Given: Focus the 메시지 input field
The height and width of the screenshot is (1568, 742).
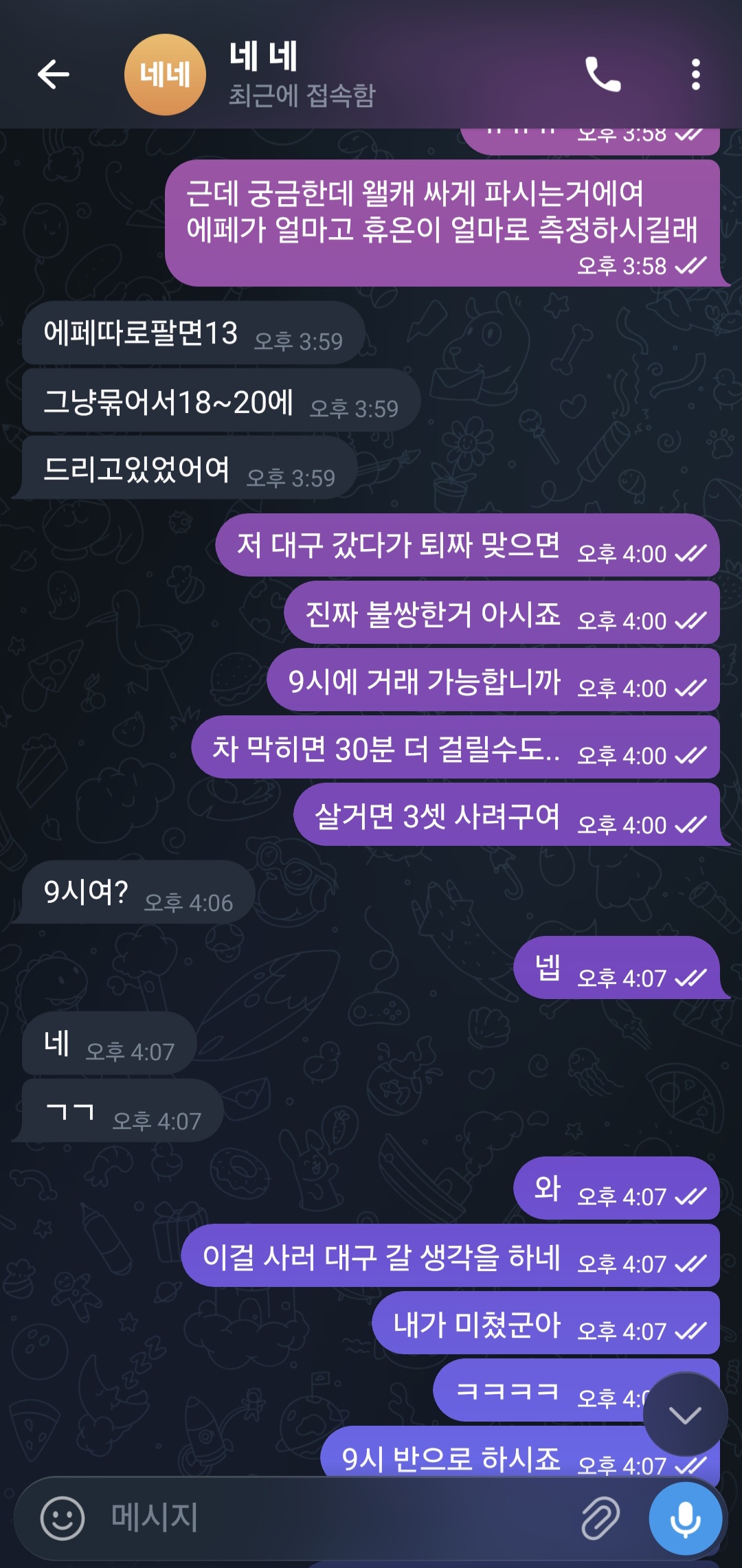Looking at the screenshot, I should 330,1518.
